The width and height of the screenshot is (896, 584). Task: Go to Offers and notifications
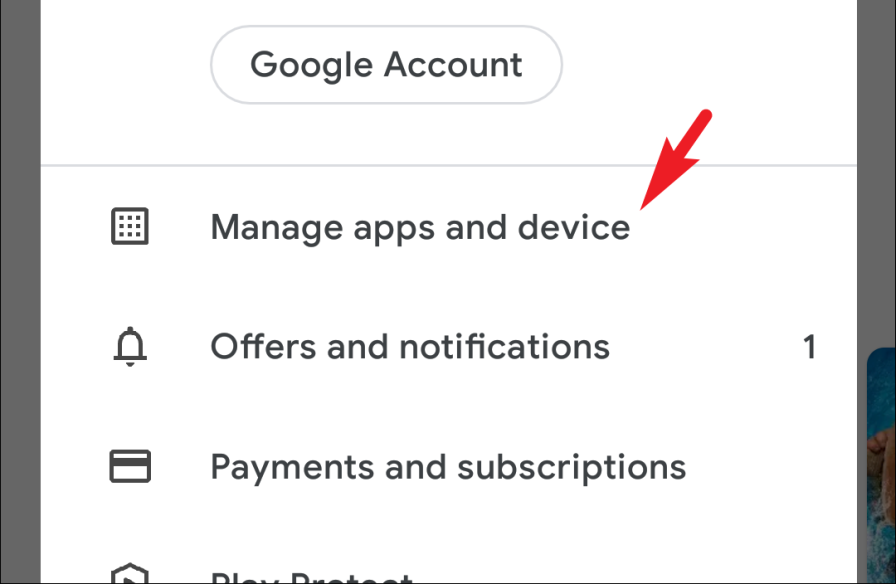(x=410, y=347)
